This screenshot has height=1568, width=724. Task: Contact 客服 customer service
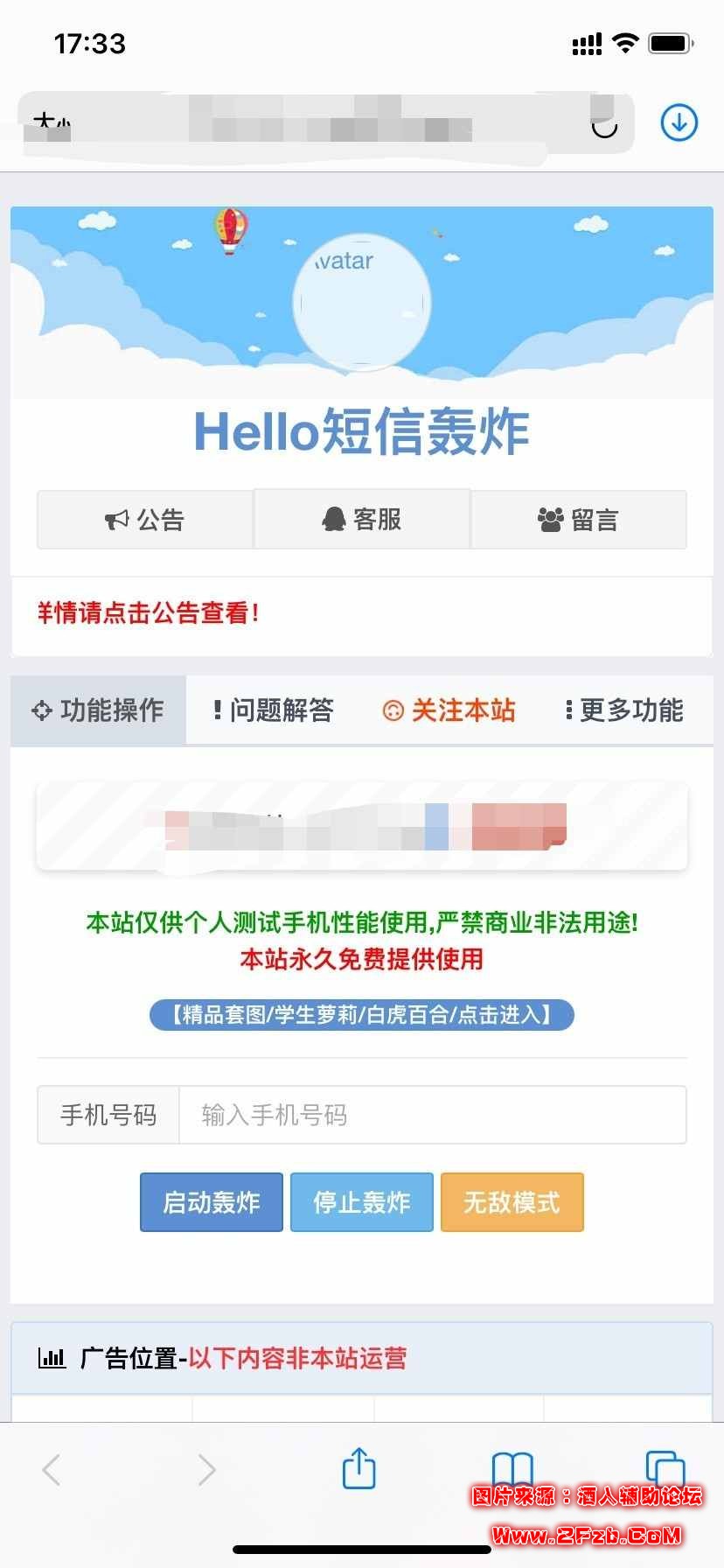point(362,519)
